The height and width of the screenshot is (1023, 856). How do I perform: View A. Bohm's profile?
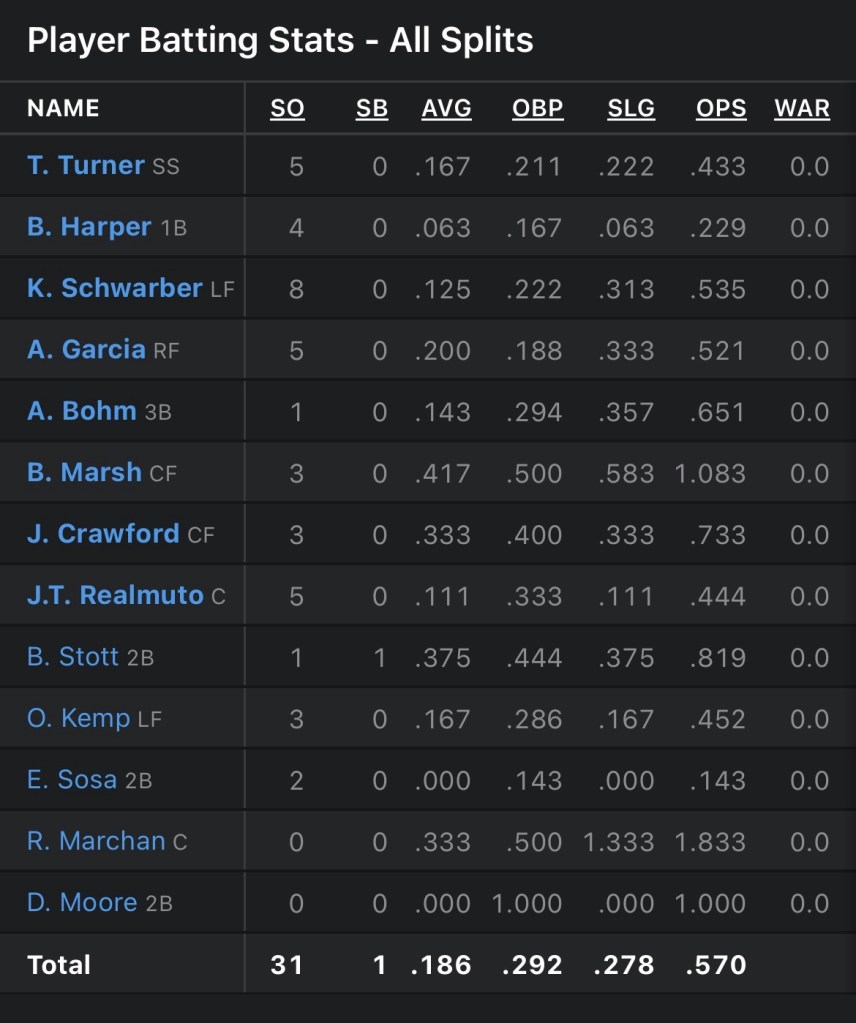(82, 411)
